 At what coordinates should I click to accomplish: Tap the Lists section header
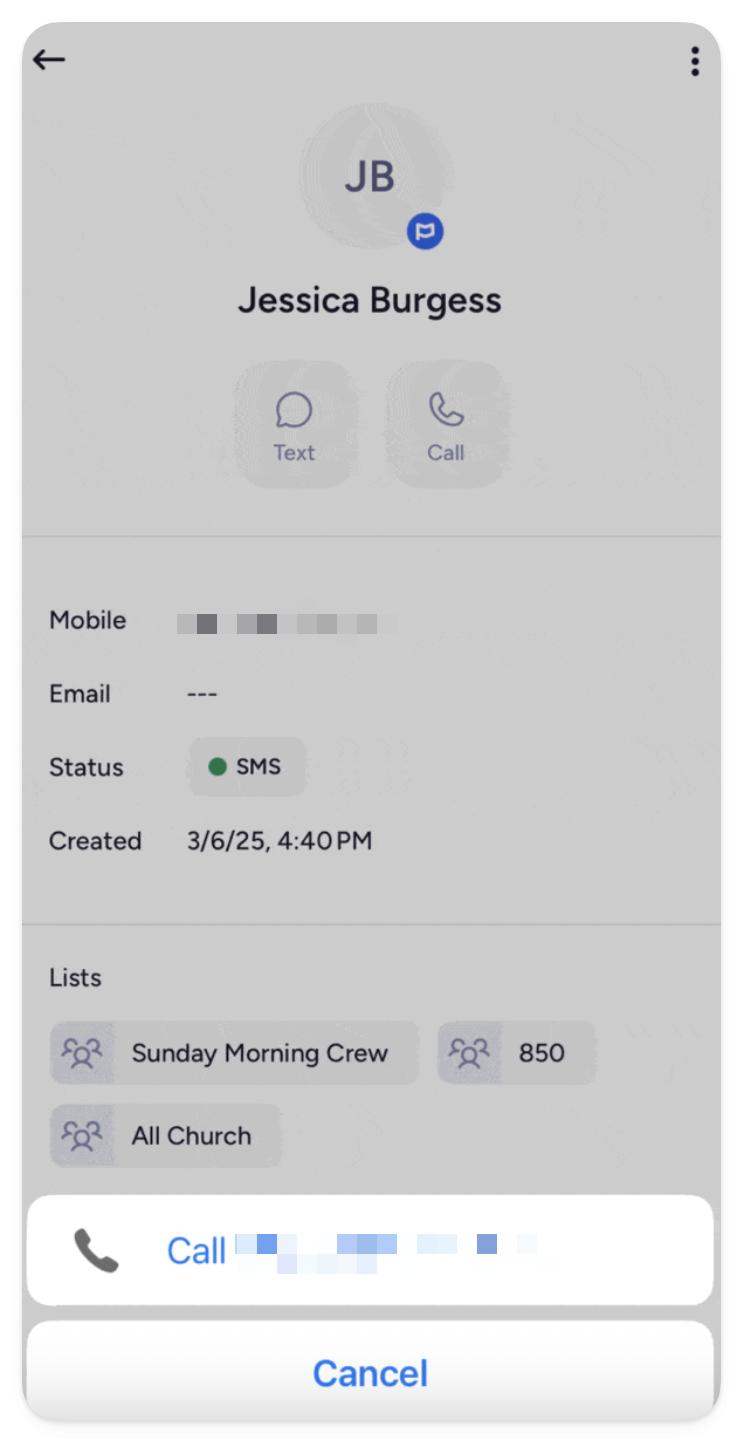pyautogui.click(x=74, y=977)
